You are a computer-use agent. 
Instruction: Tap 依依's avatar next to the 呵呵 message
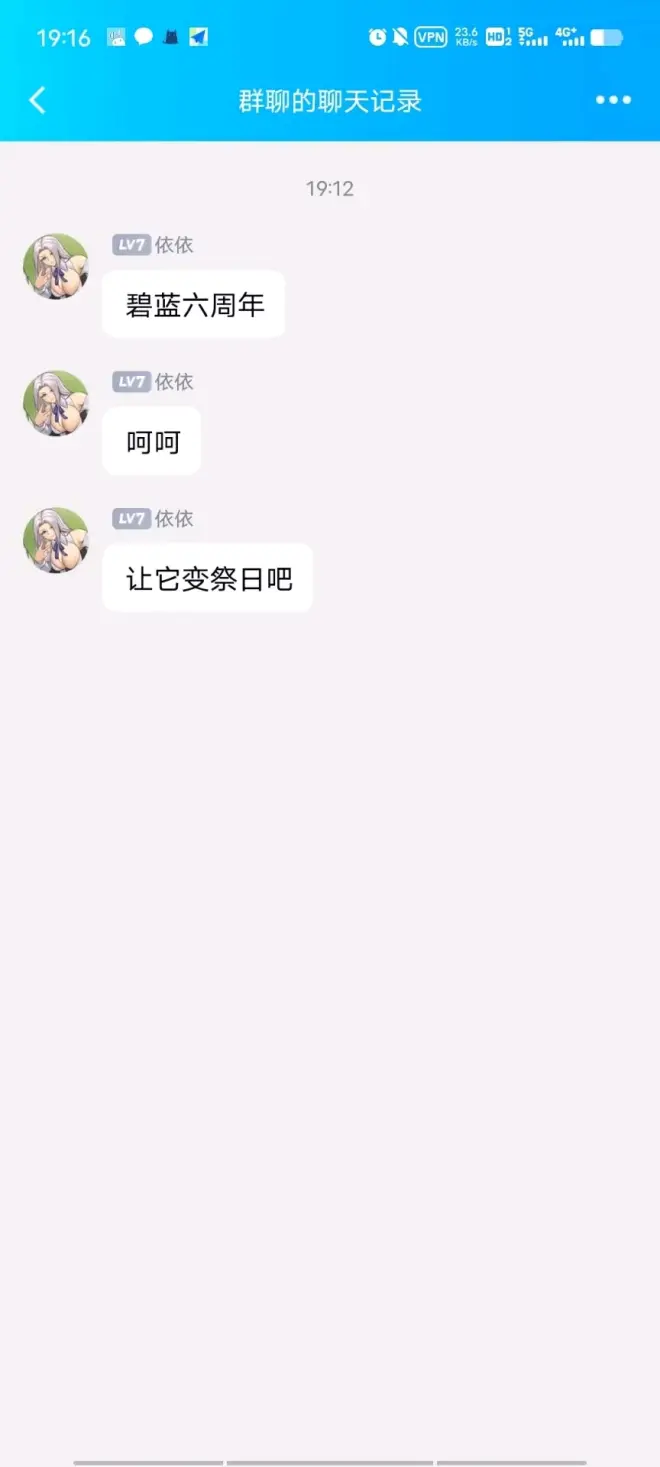(56, 404)
